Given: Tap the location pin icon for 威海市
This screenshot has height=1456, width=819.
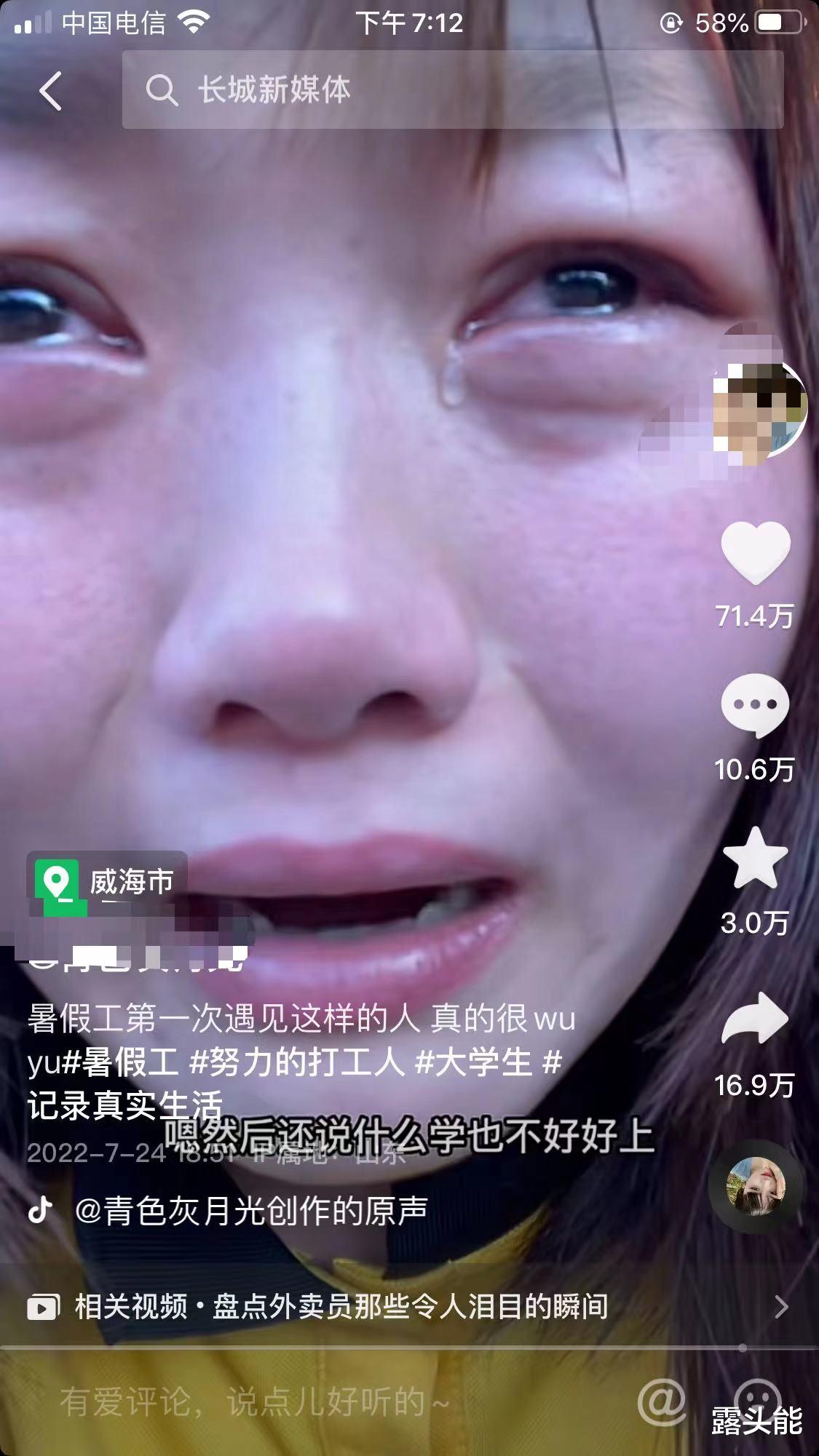Looking at the screenshot, I should (x=57, y=879).
